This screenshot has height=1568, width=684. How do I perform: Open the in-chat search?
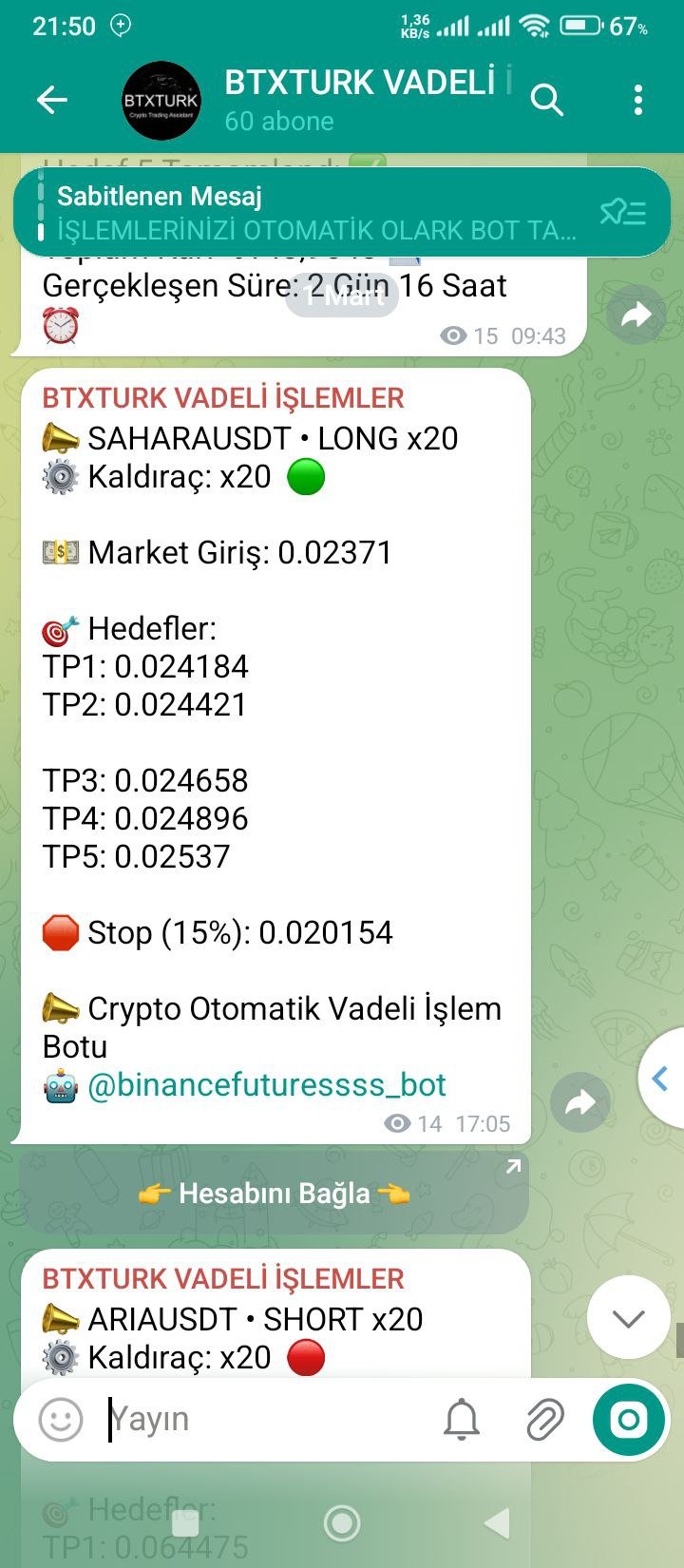tap(548, 100)
